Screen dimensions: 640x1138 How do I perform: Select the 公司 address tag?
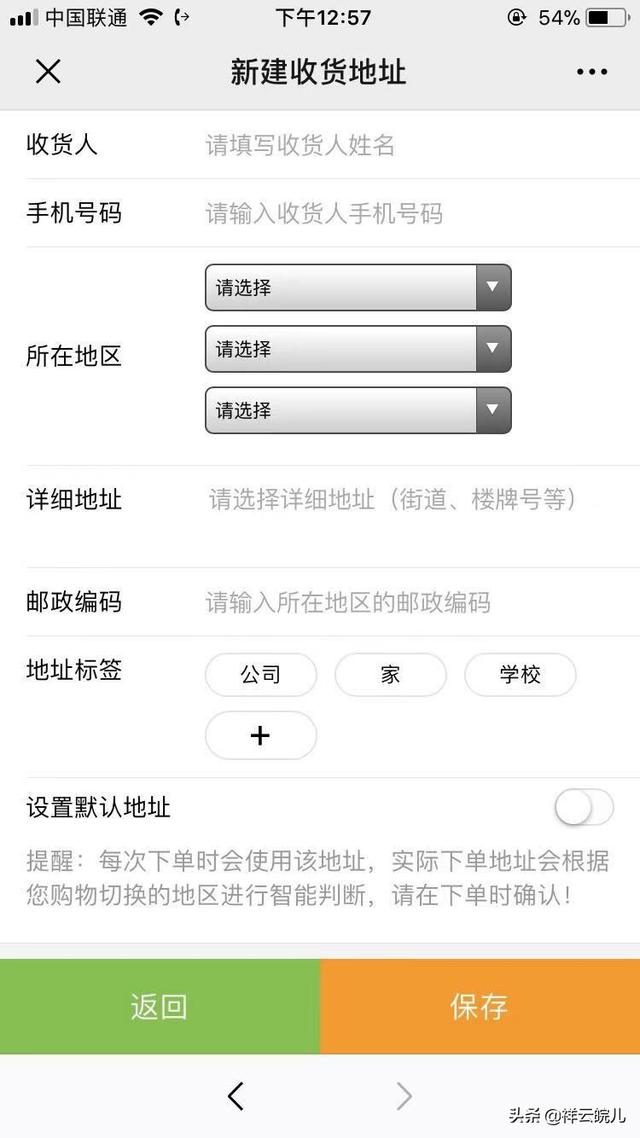tap(261, 675)
